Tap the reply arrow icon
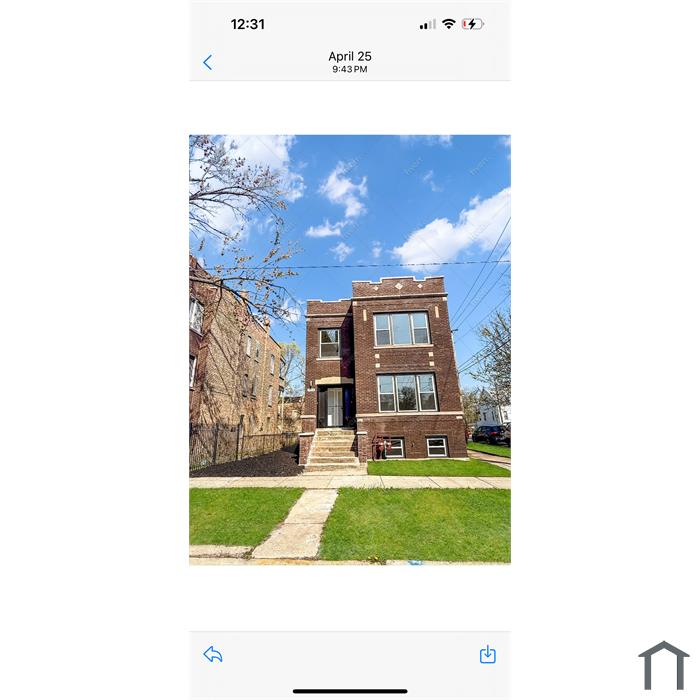 click(x=213, y=654)
